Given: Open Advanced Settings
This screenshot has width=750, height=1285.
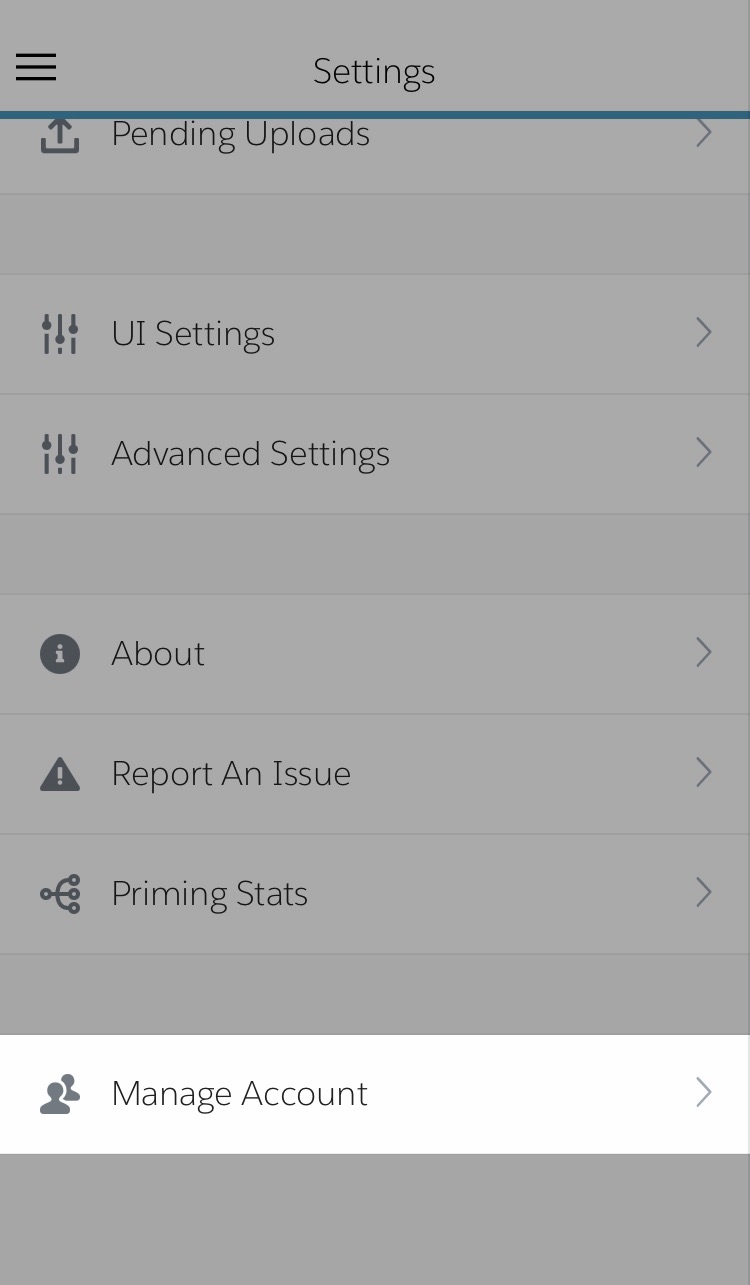Looking at the screenshot, I should pos(250,454).
